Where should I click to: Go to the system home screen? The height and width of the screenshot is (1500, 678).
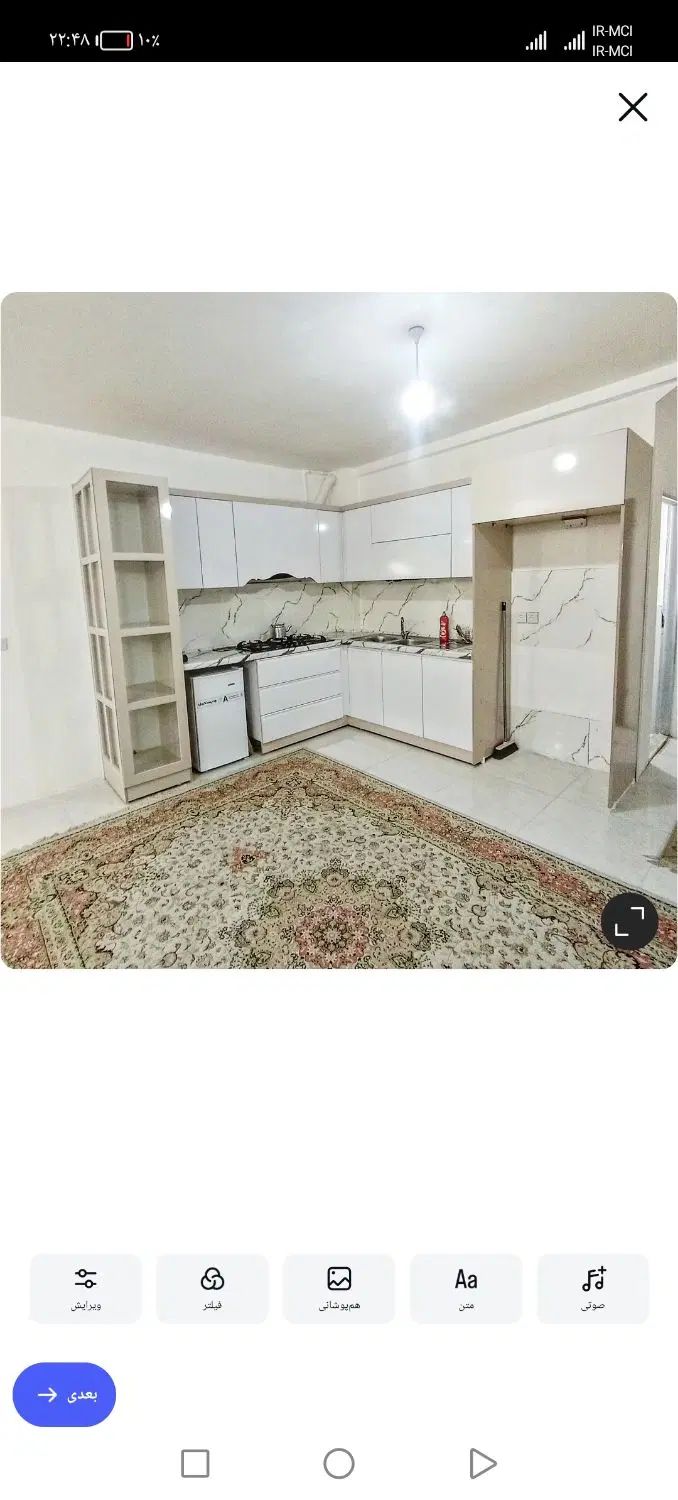point(339,1464)
